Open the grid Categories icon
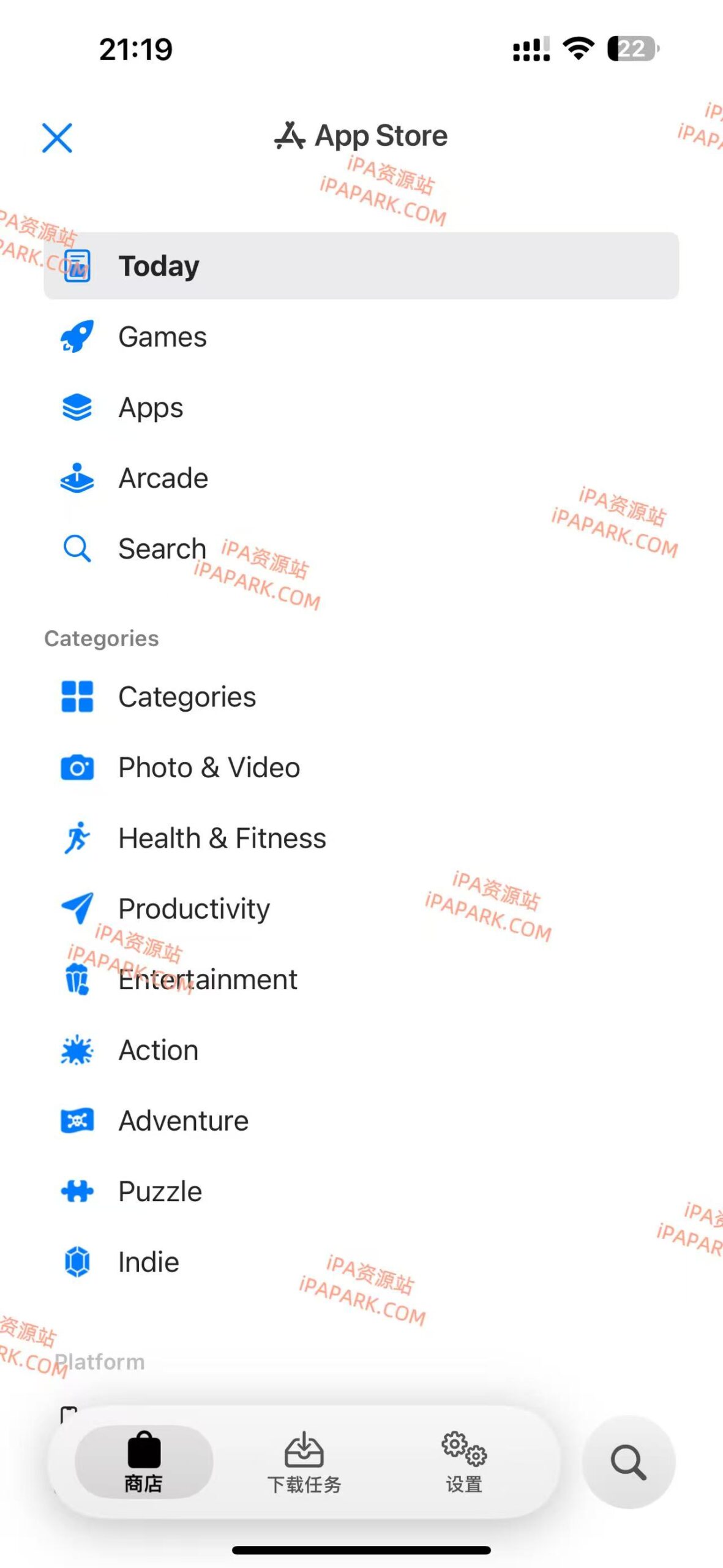The image size is (723, 1568). (x=77, y=697)
